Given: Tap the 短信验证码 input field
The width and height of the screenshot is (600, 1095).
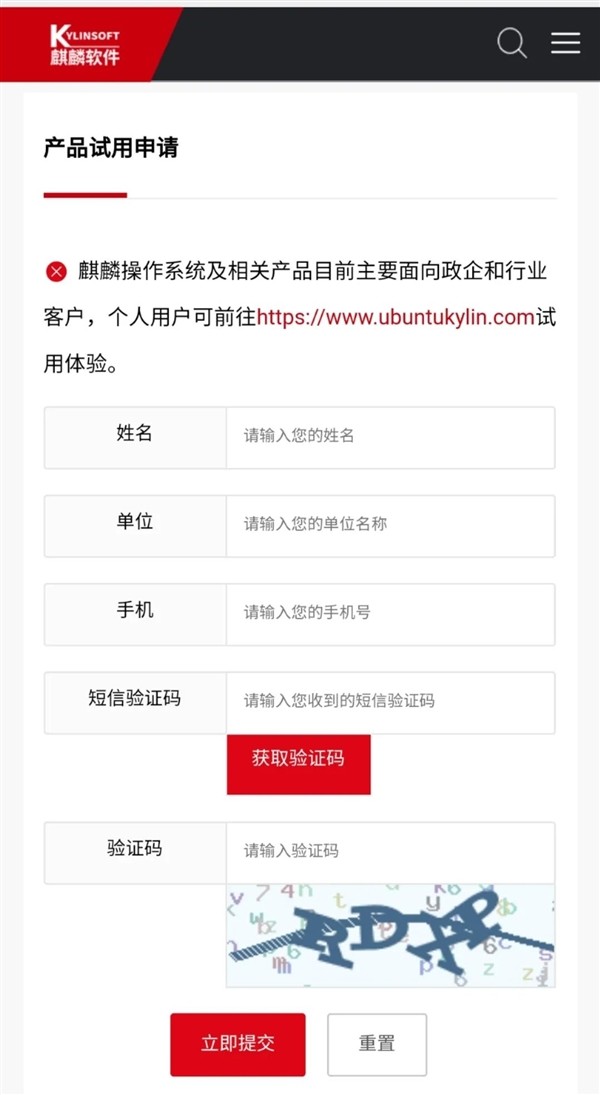Looking at the screenshot, I should [x=390, y=702].
